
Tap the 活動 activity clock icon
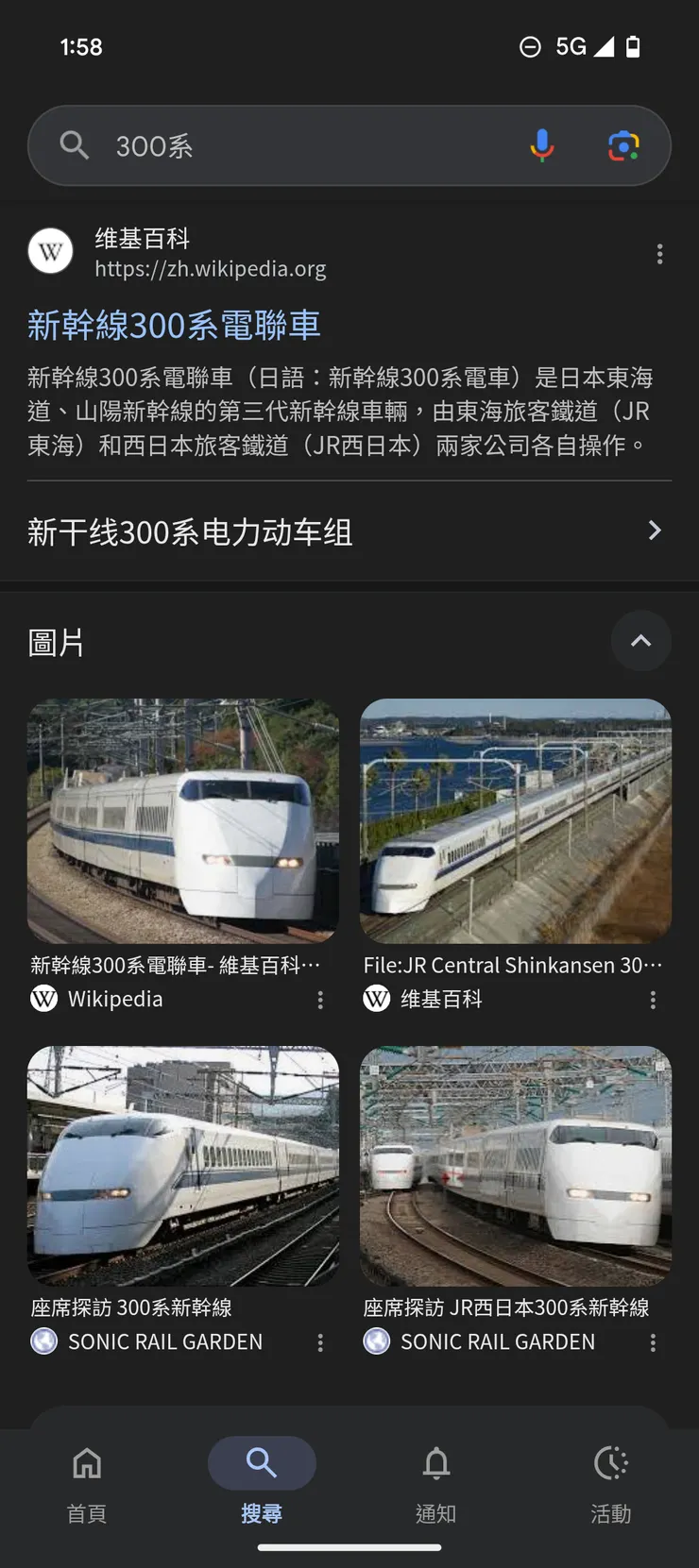coord(610,1462)
